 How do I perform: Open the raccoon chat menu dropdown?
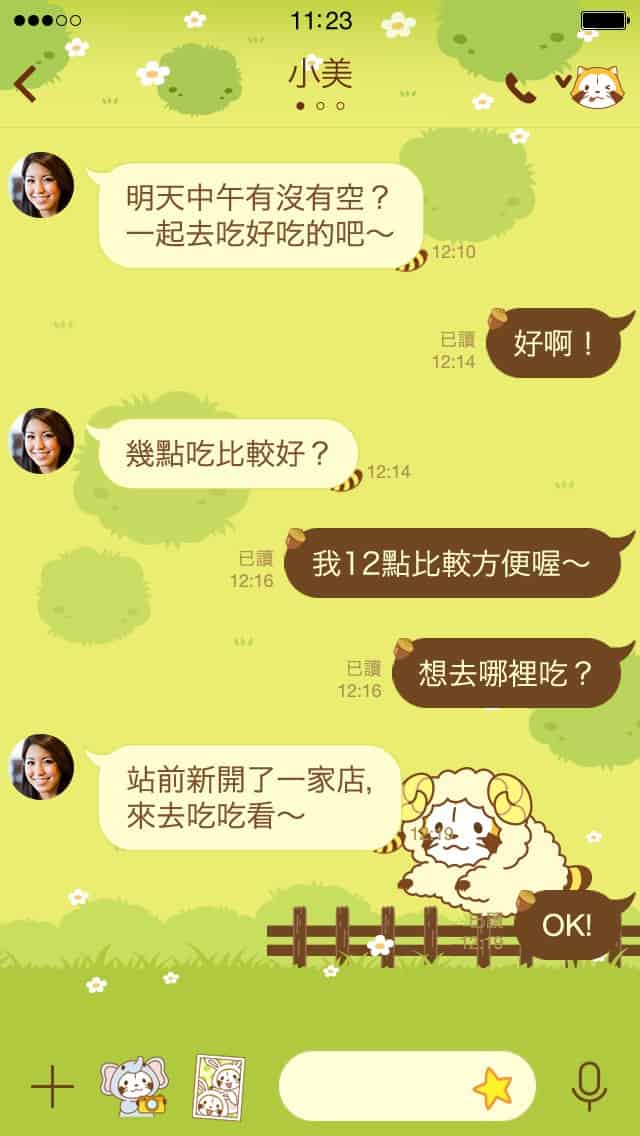pos(596,86)
